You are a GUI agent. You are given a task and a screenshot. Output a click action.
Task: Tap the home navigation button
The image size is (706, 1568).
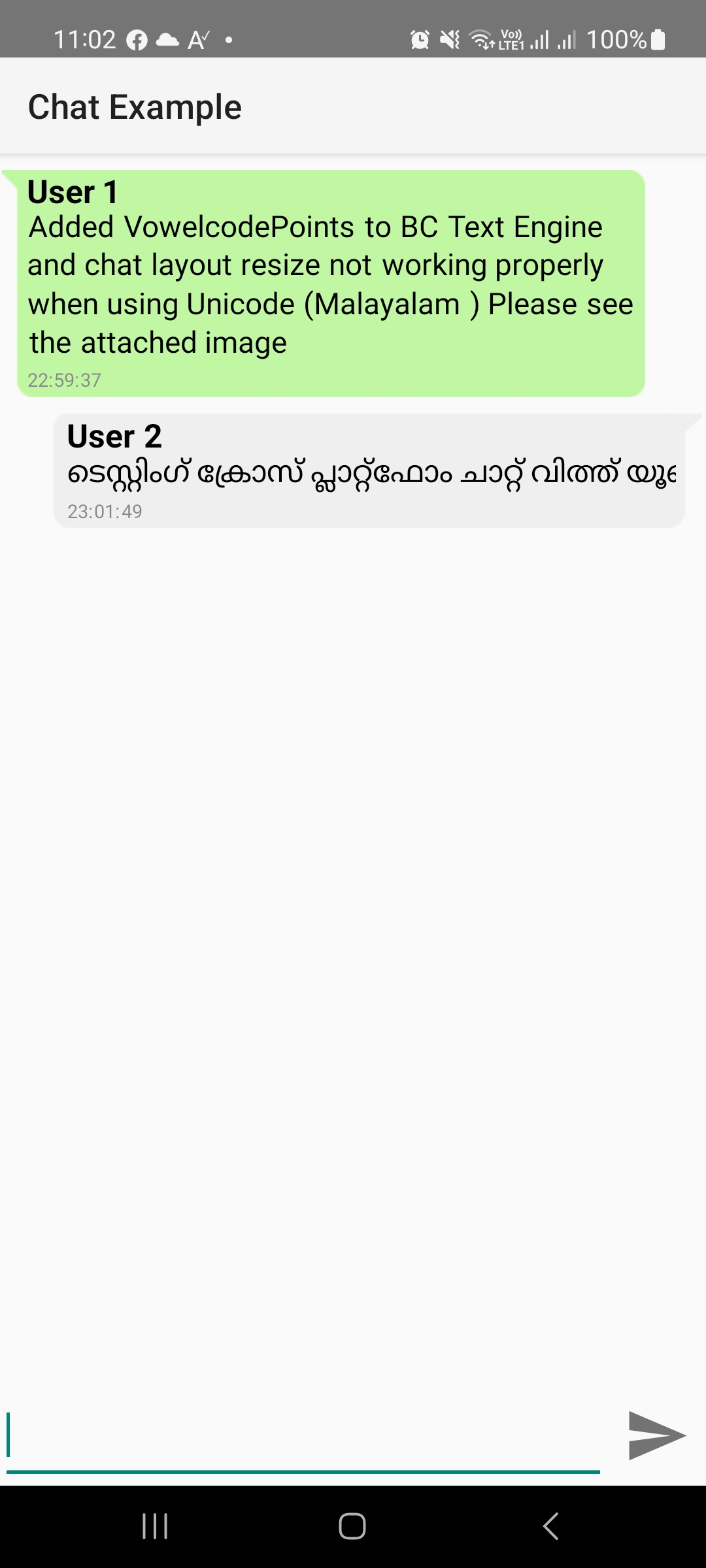353,1527
